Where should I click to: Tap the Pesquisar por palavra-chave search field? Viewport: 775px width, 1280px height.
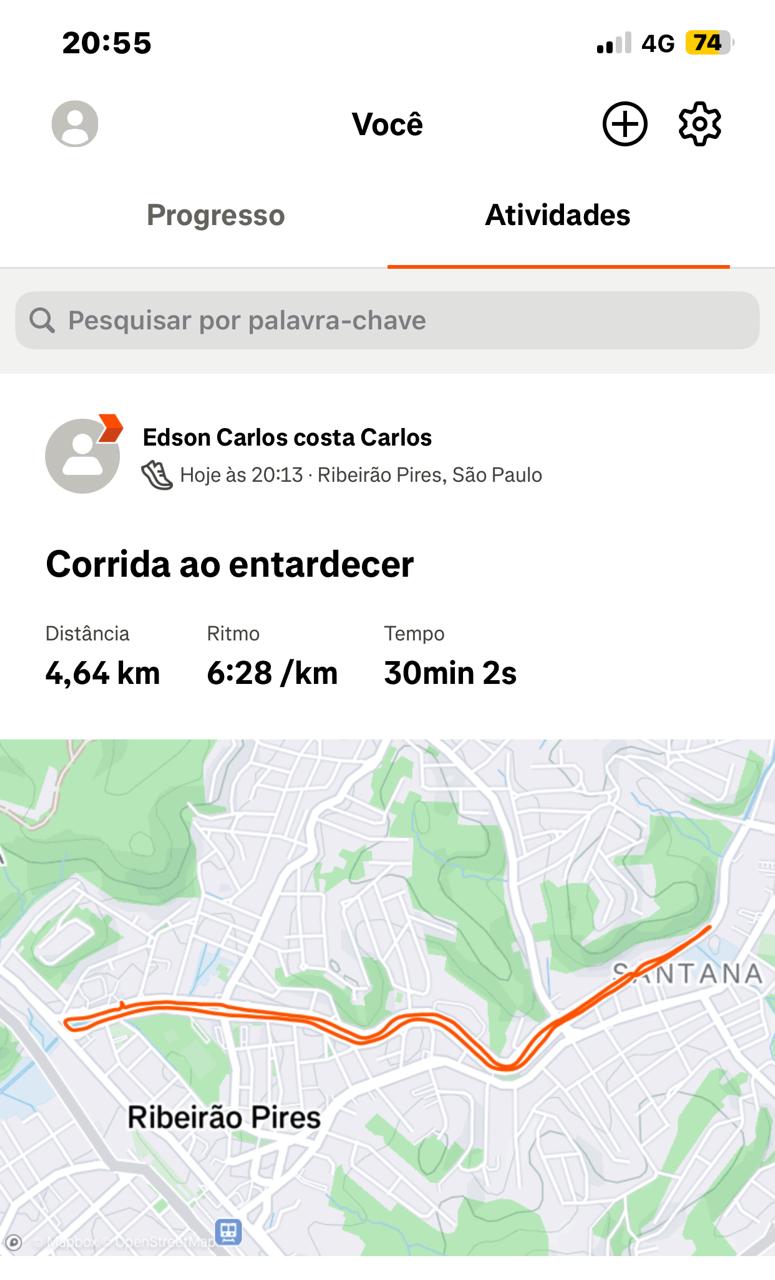click(x=387, y=320)
